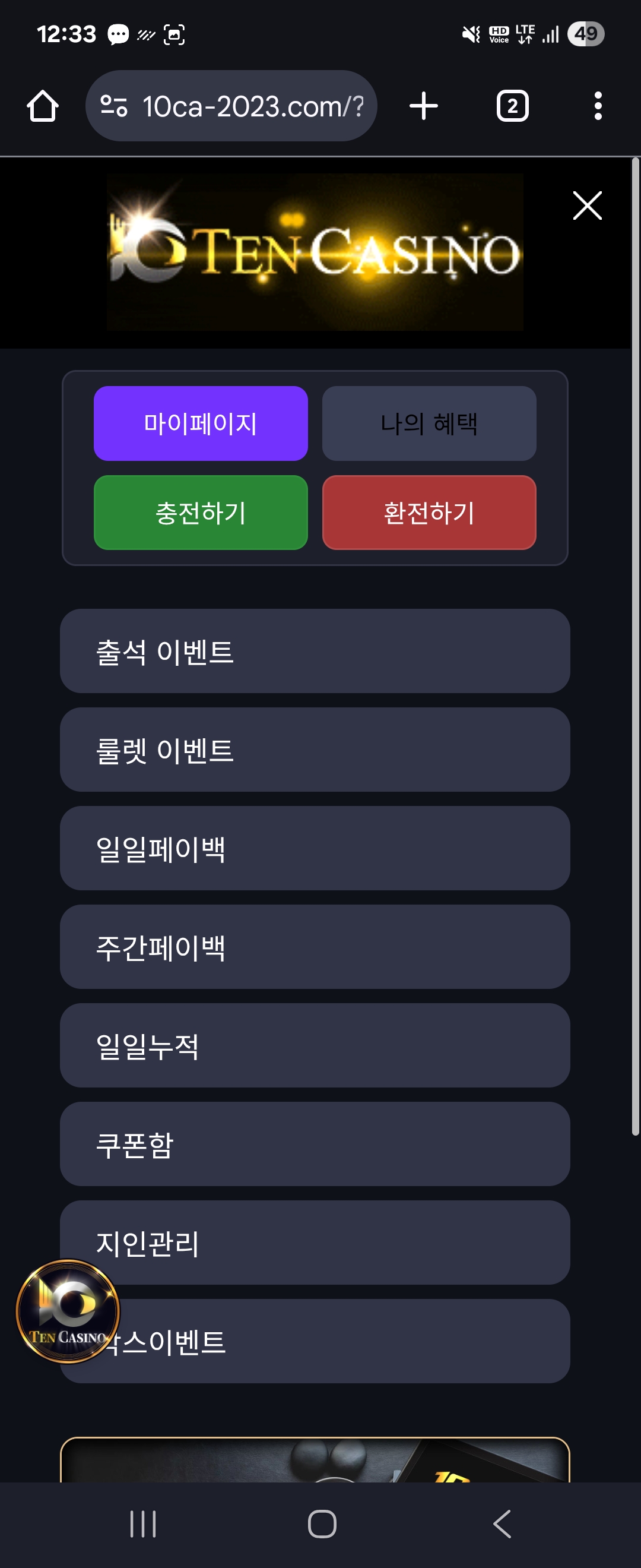Open the 룰렛 이벤트 menu item
641x1568 pixels.
coord(315,750)
